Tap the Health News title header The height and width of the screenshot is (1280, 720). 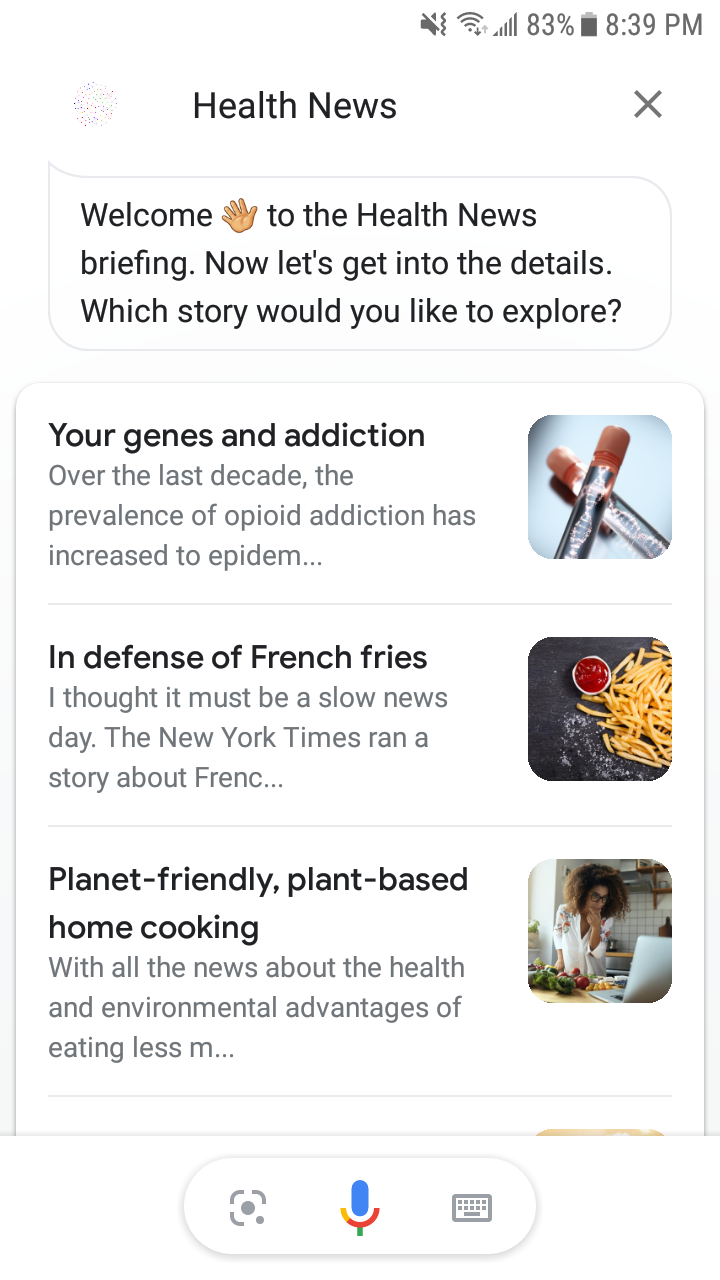(294, 104)
